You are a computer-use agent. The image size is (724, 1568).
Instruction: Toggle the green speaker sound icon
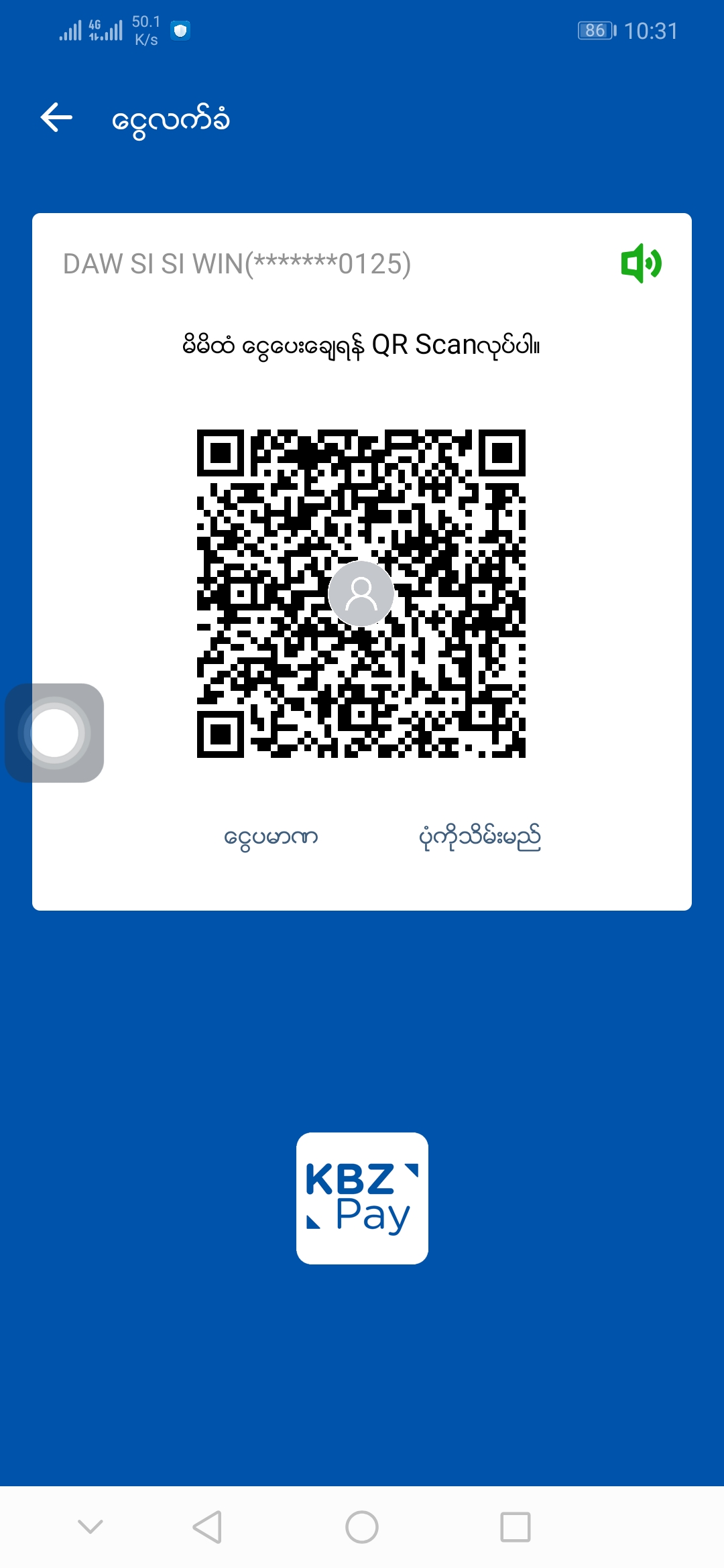click(x=641, y=263)
